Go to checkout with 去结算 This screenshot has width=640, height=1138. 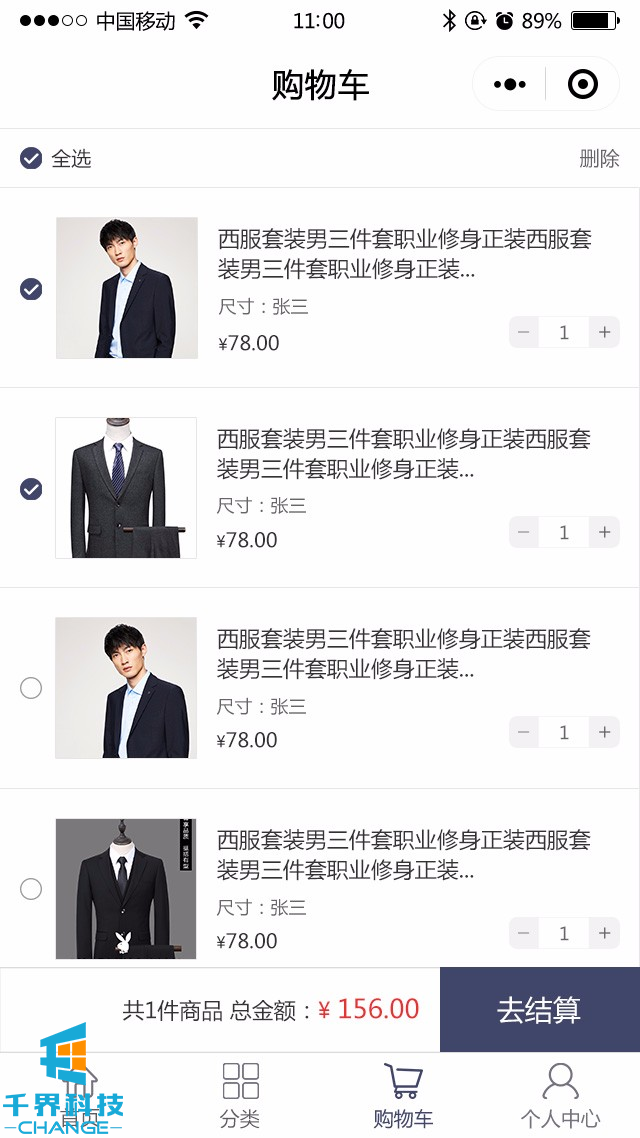pyautogui.click(x=539, y=1010)
